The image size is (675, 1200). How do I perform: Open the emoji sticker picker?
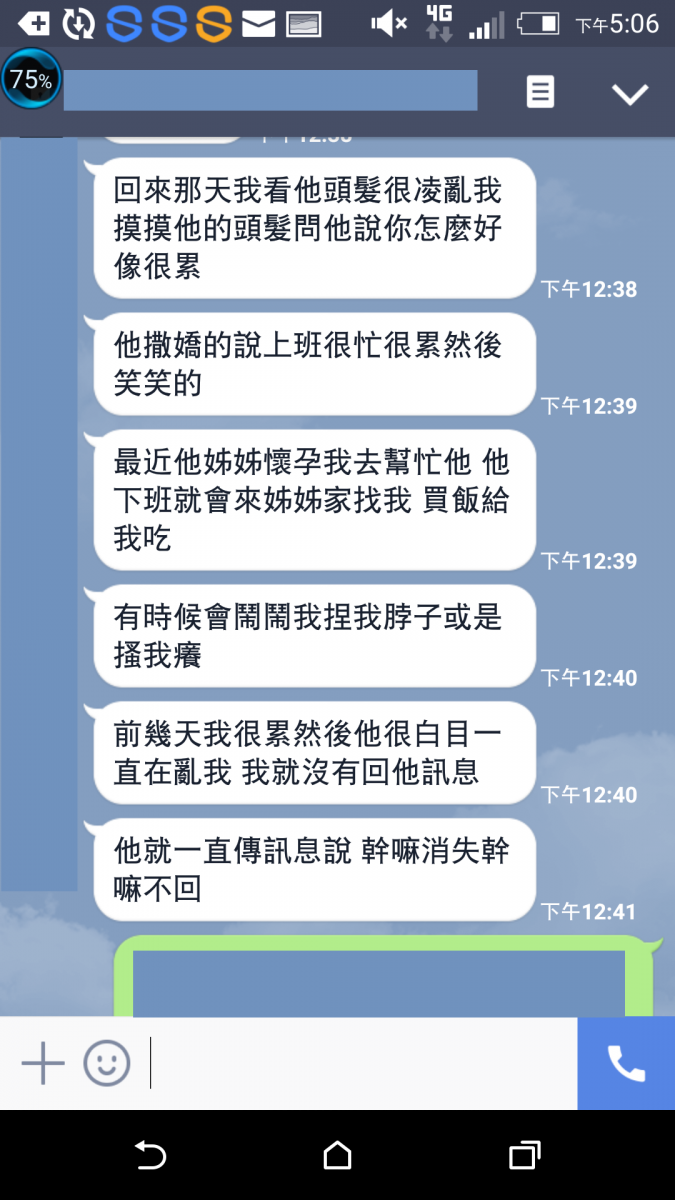click(107, 1063)
